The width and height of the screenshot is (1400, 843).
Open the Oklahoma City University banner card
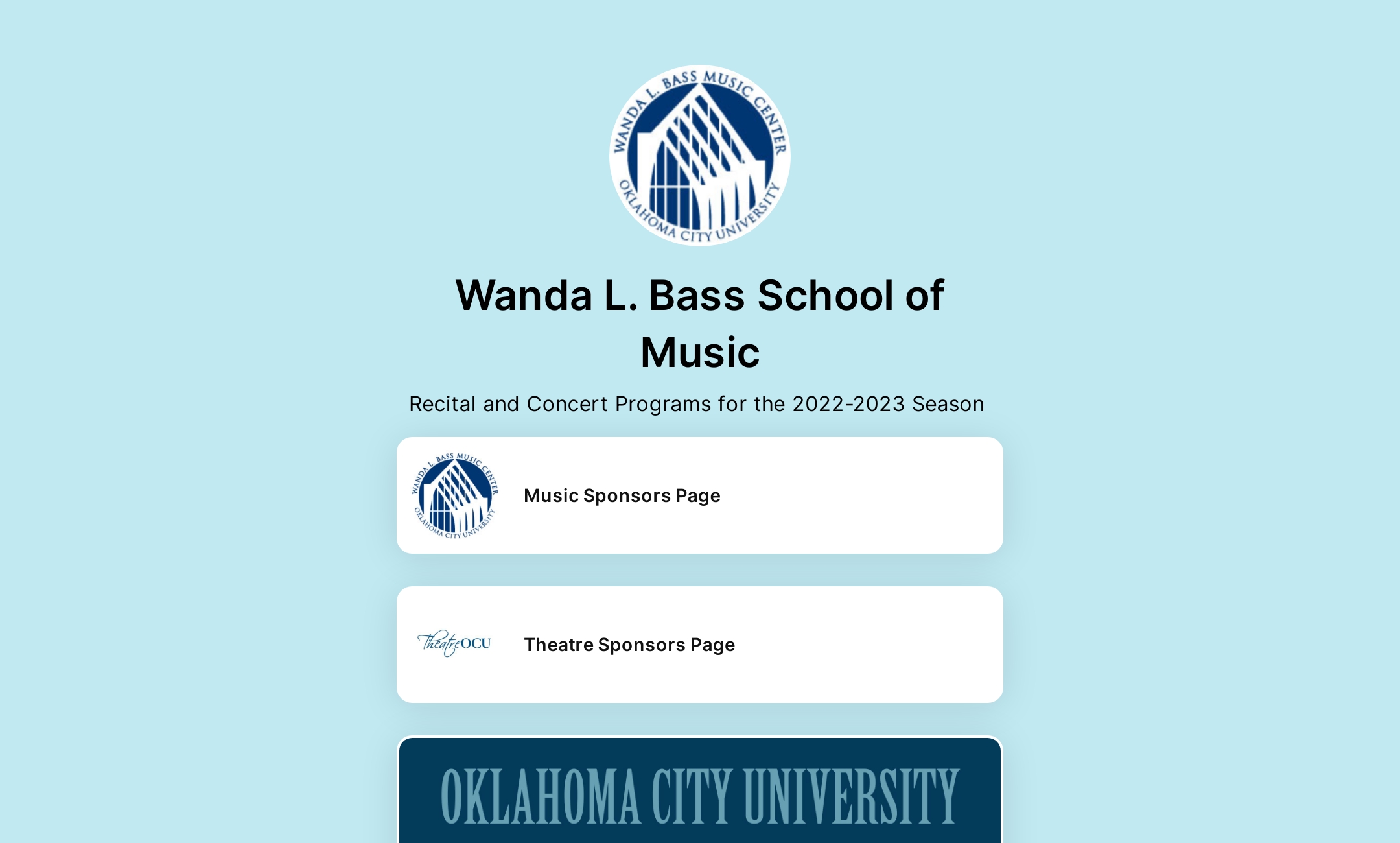pos(699,794)
